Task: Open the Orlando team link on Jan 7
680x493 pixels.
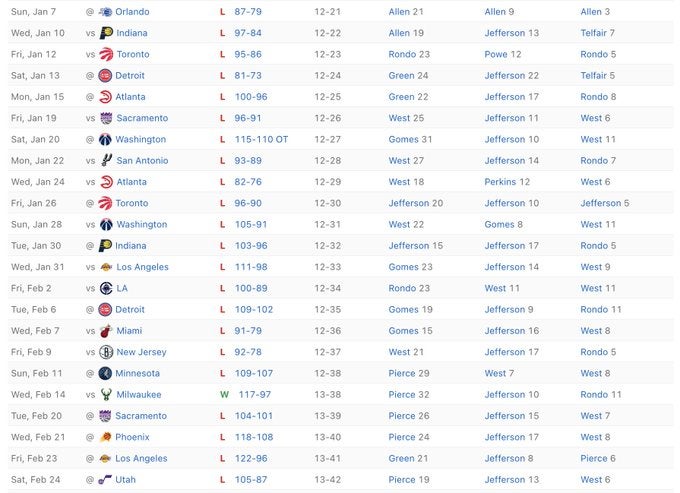Action: coord(132,12)
